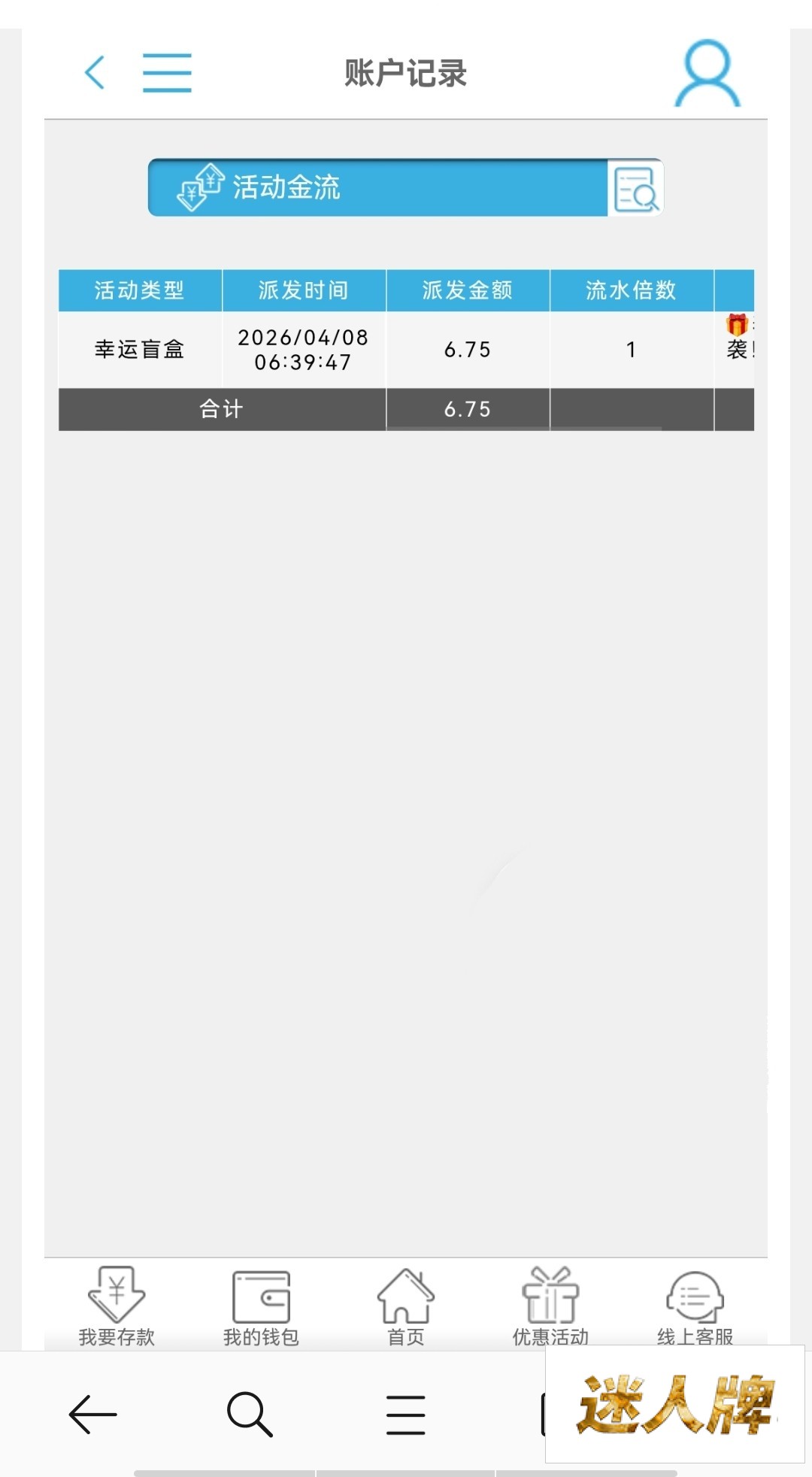The height and width of the screenshot is (1477, 812).
Task: Open the browser search button
Action: (x=250, y=1414)
